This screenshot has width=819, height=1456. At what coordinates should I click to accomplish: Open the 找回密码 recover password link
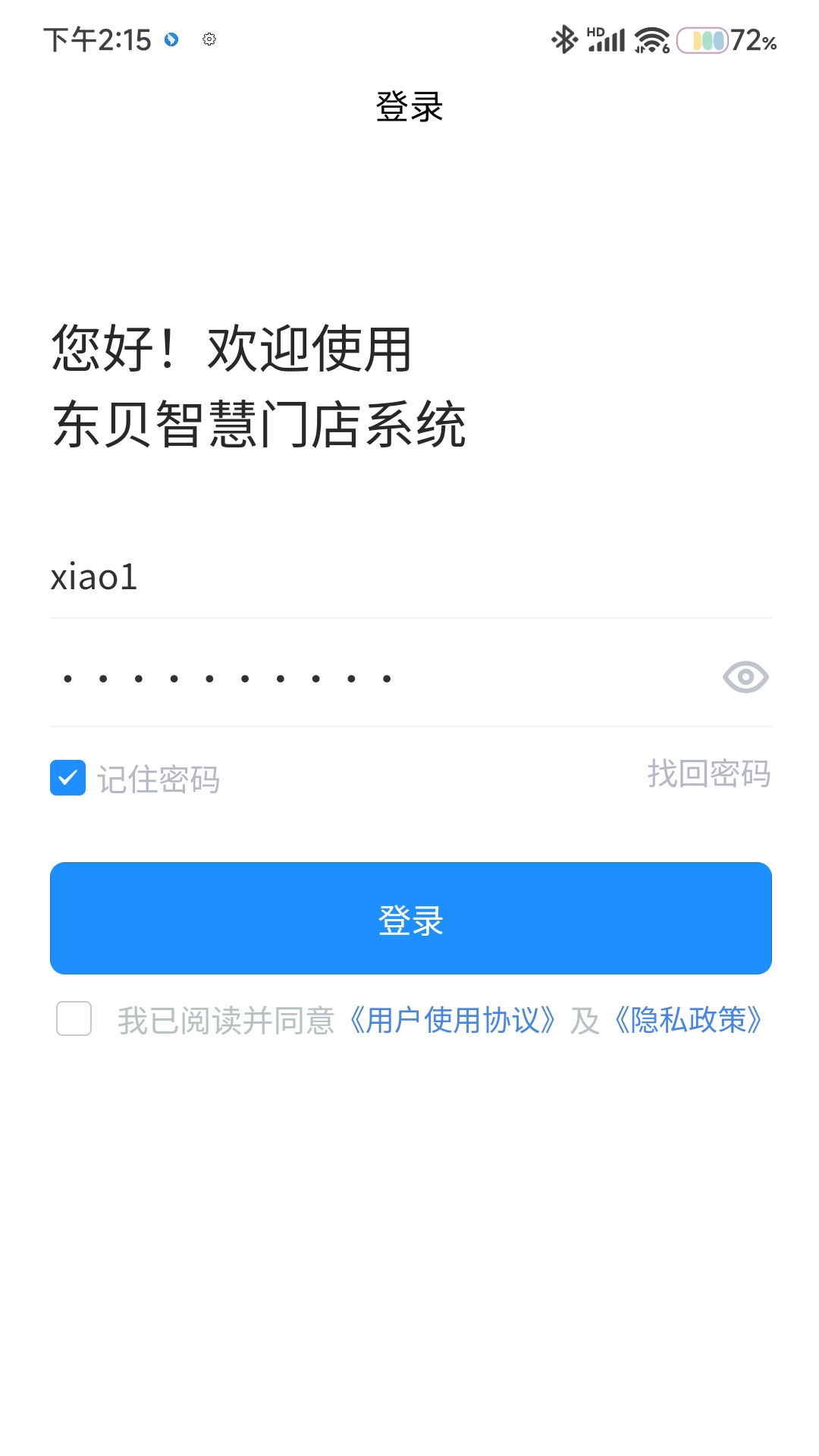708,775
